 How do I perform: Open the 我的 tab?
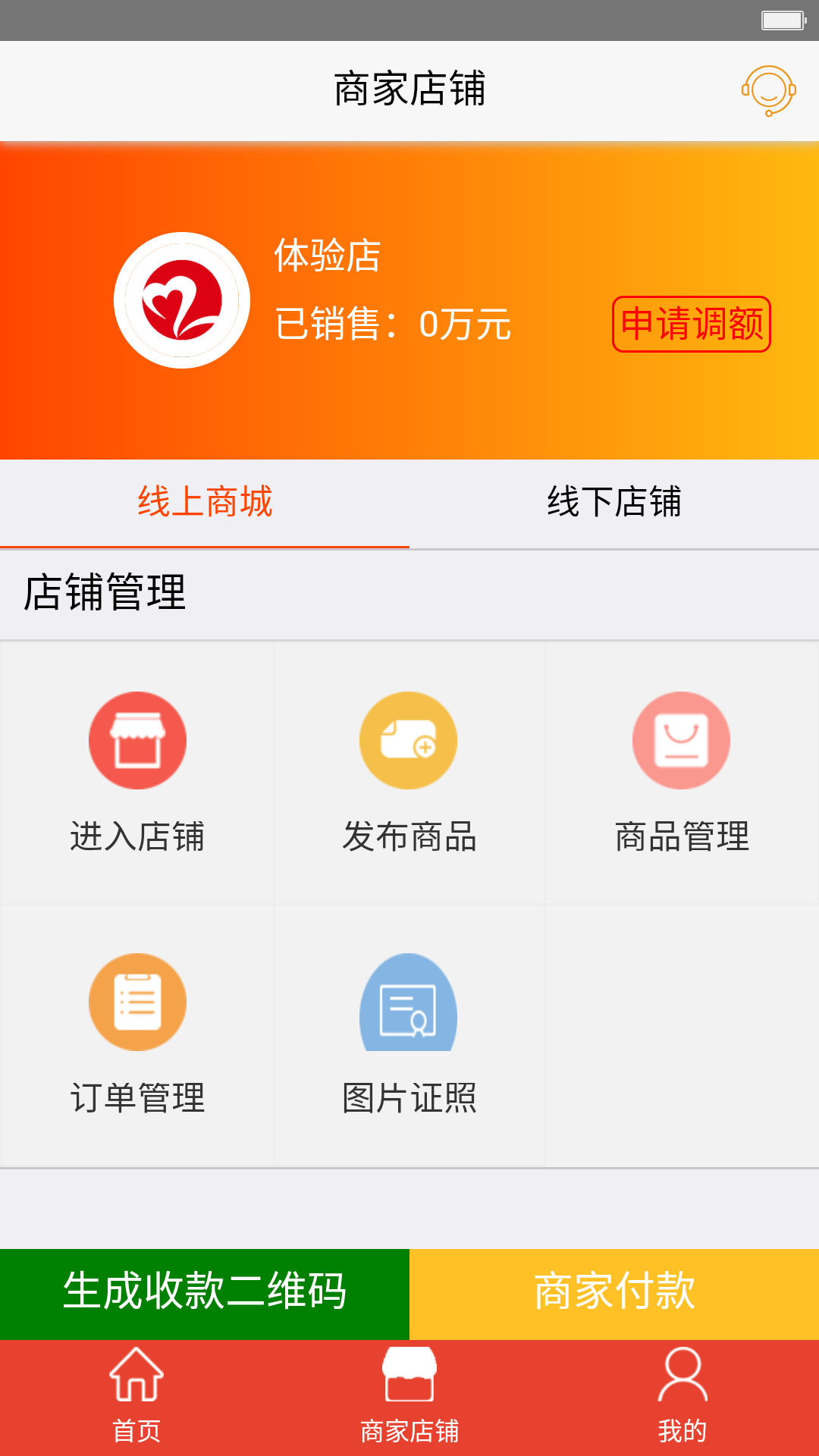pos(682,1397)
